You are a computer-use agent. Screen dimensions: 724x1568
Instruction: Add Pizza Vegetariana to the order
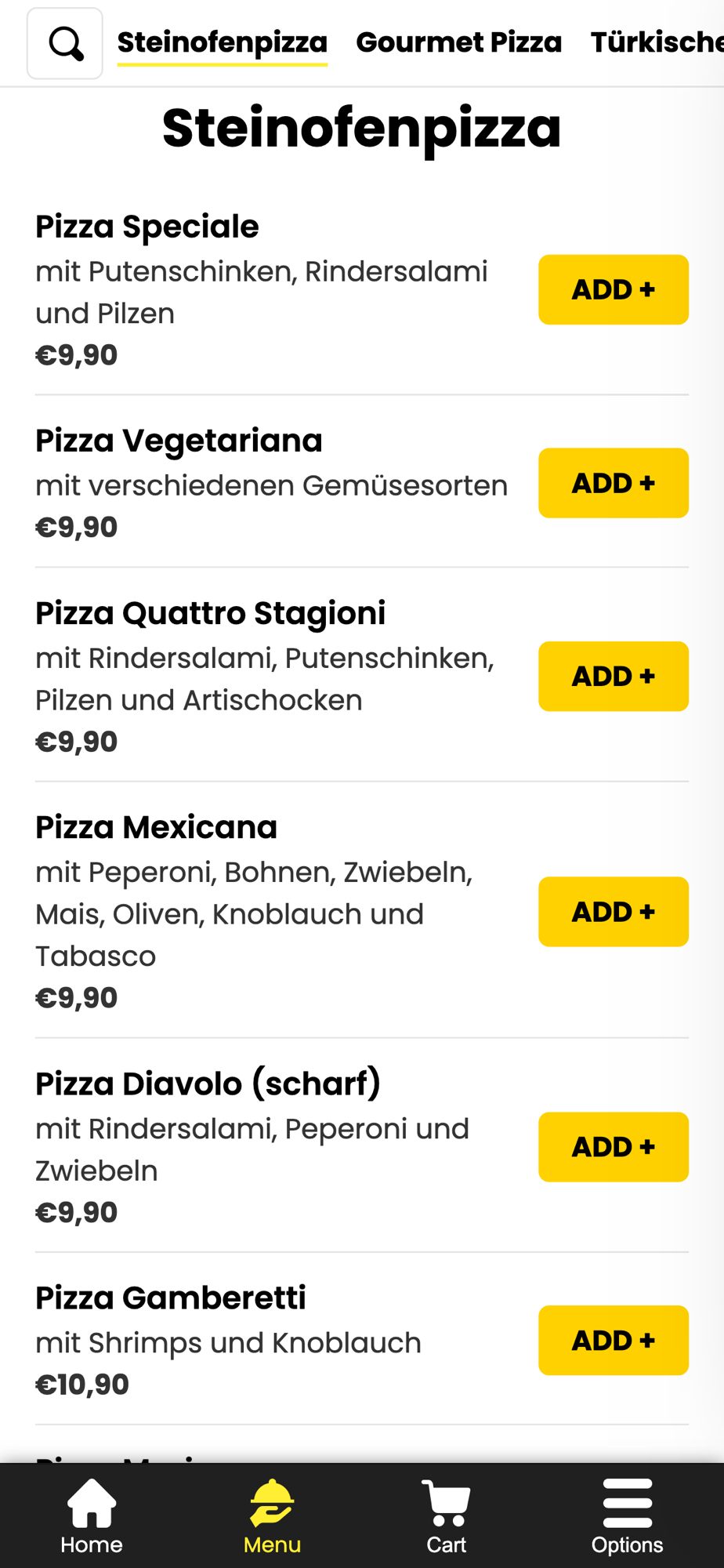(x=613, y=483)
